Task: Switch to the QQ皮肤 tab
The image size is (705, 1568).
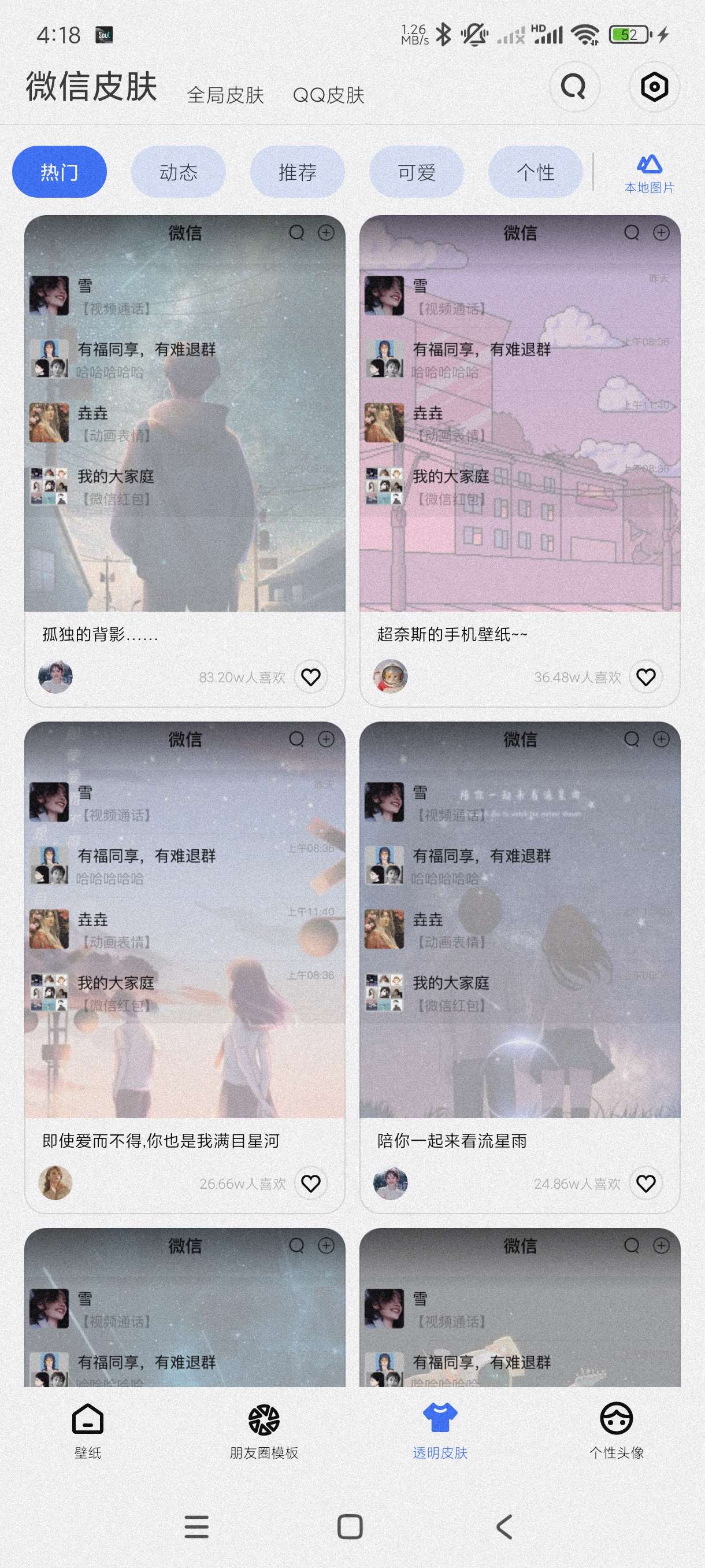Action: coord(328,95)
